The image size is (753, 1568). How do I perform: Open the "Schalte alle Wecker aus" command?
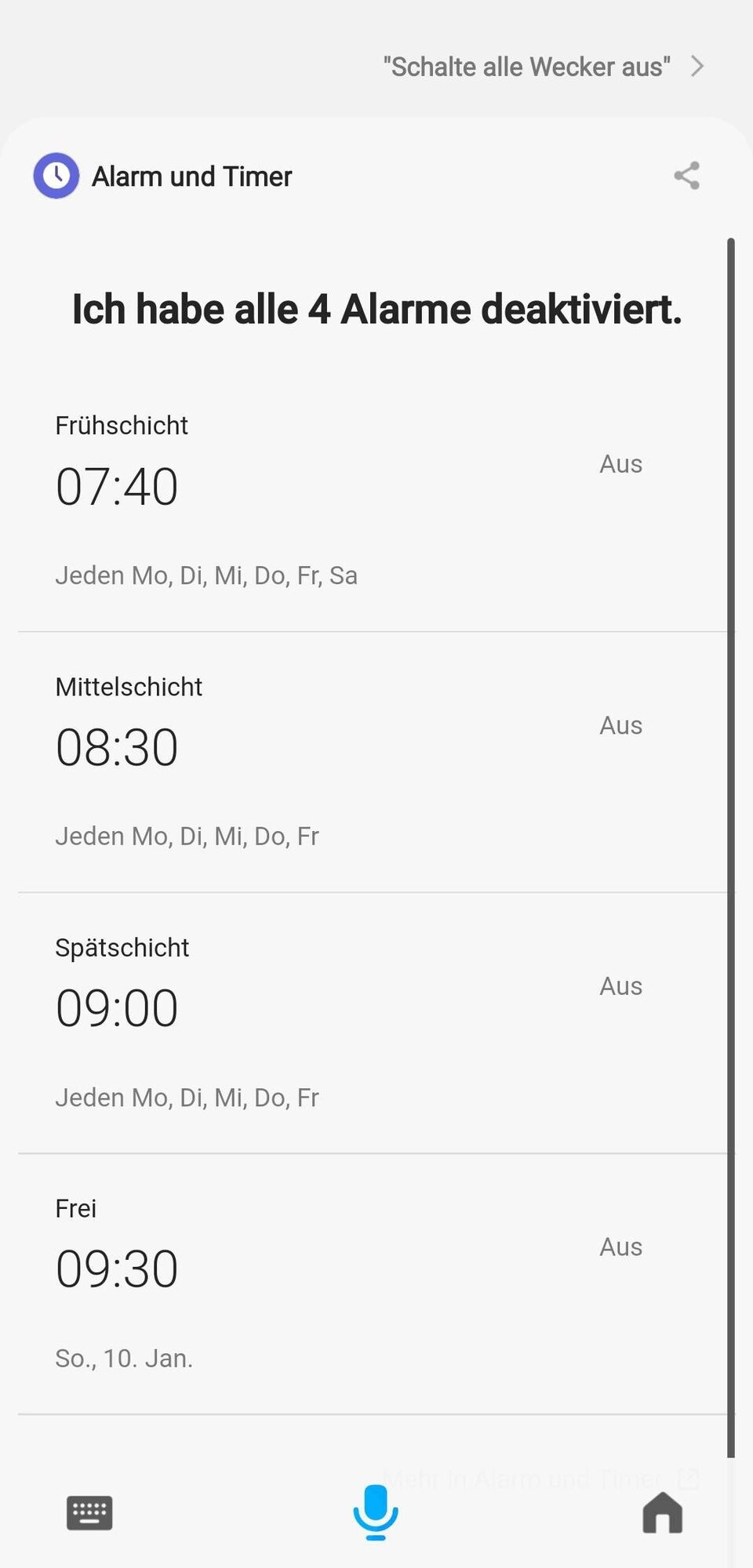point(543,67)
